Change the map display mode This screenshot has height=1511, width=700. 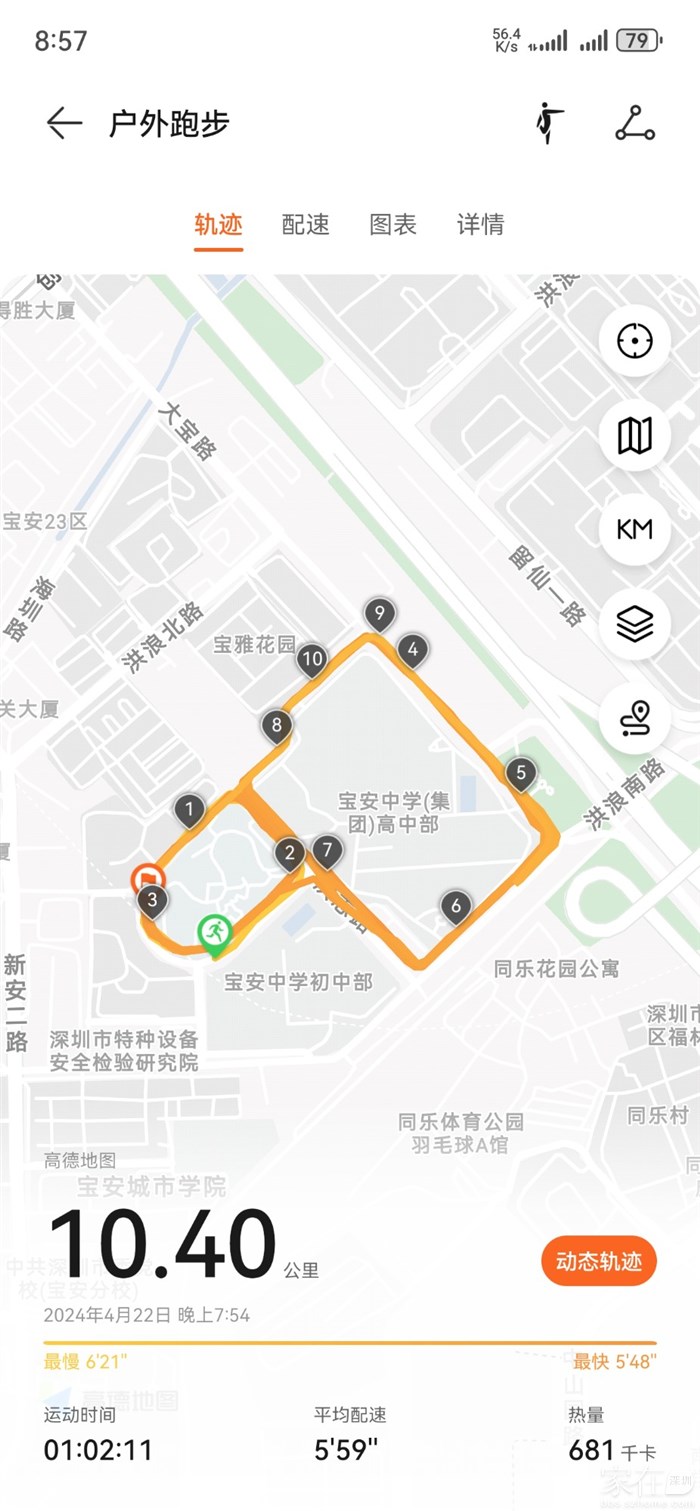point(634,435)
